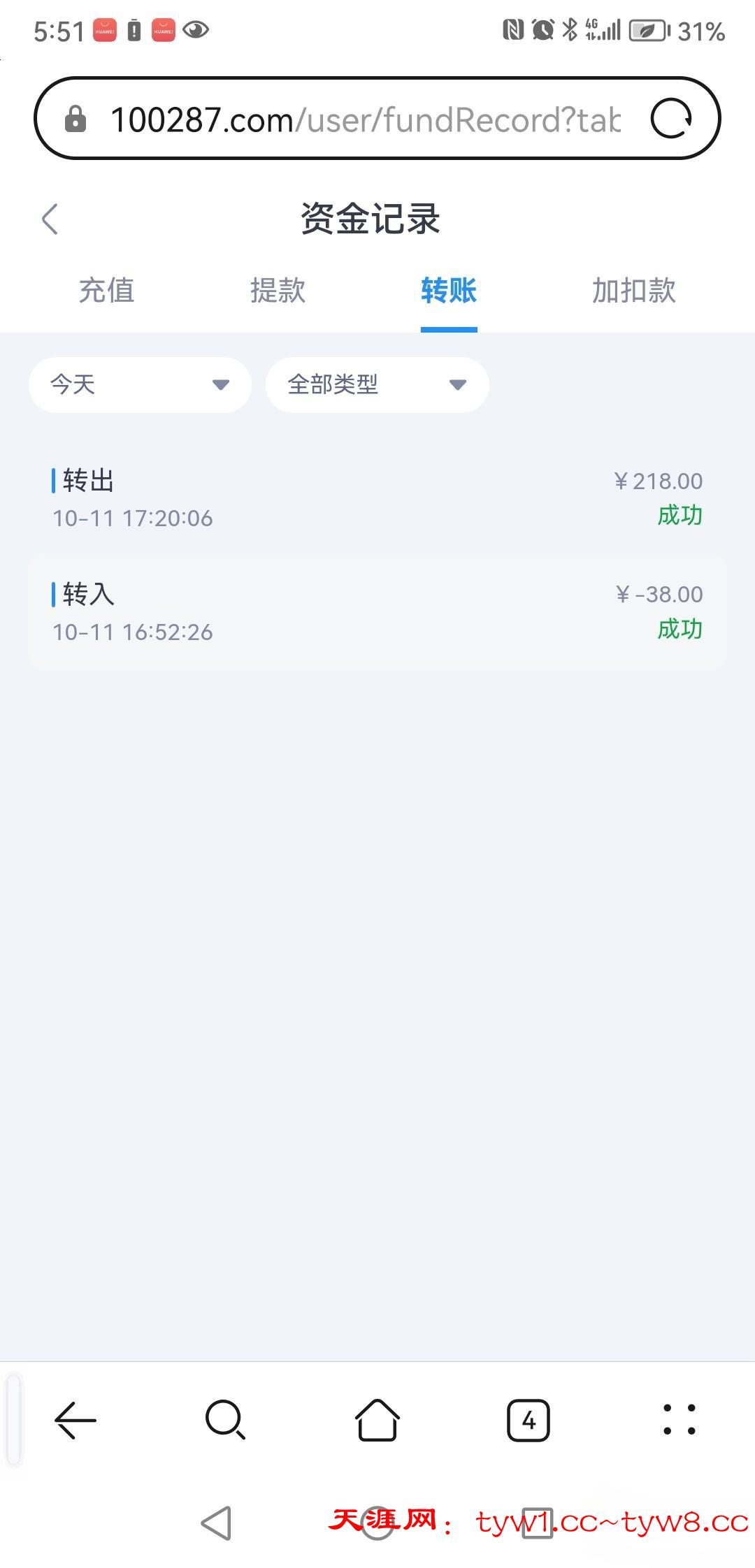Reload the page with the refresh icon
This screenshot has height=1568, width=755.
(671, 119)
